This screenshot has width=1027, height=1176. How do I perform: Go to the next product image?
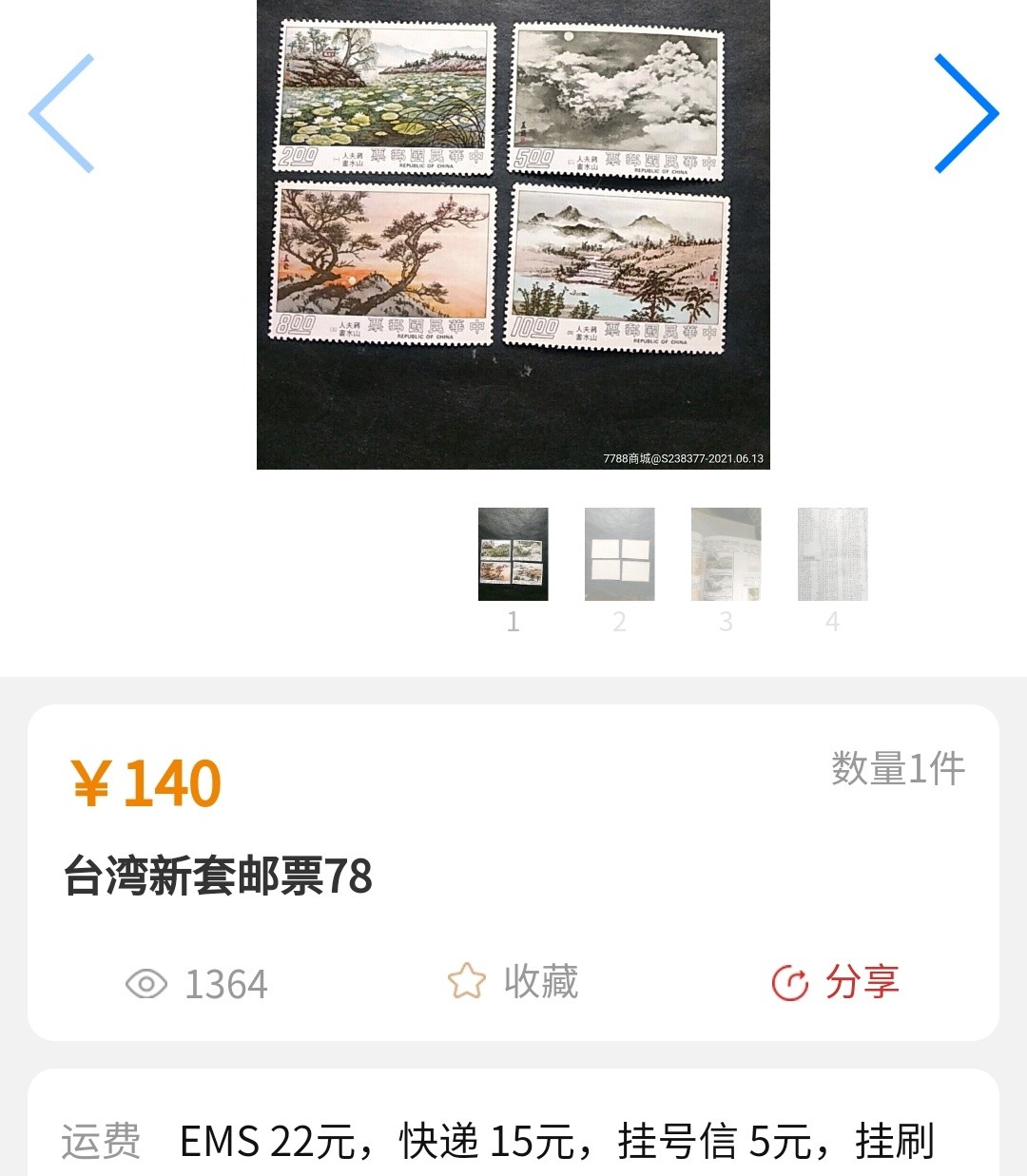965,114
